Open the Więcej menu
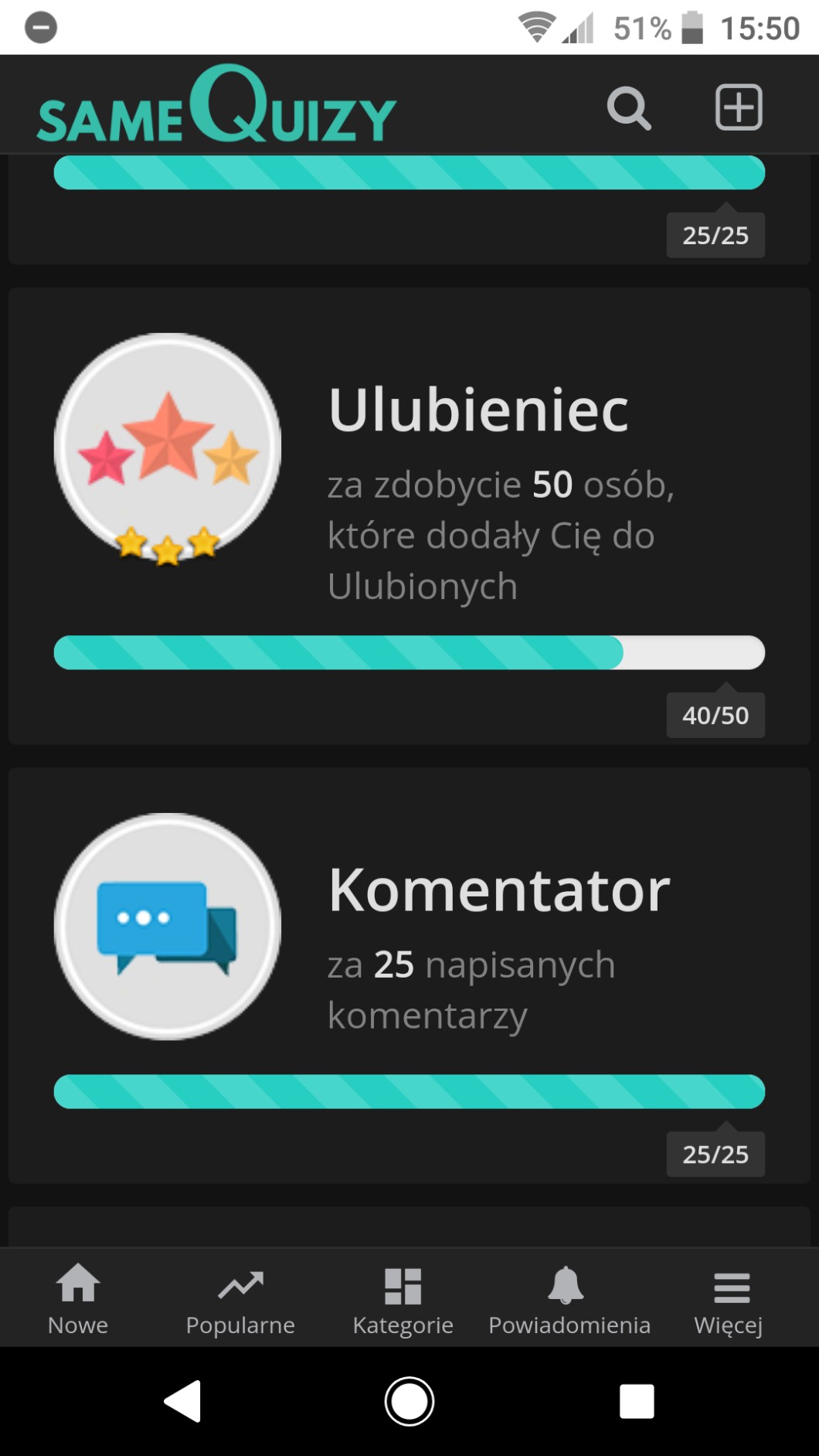819x1456 pixels. coord(729,1300)
